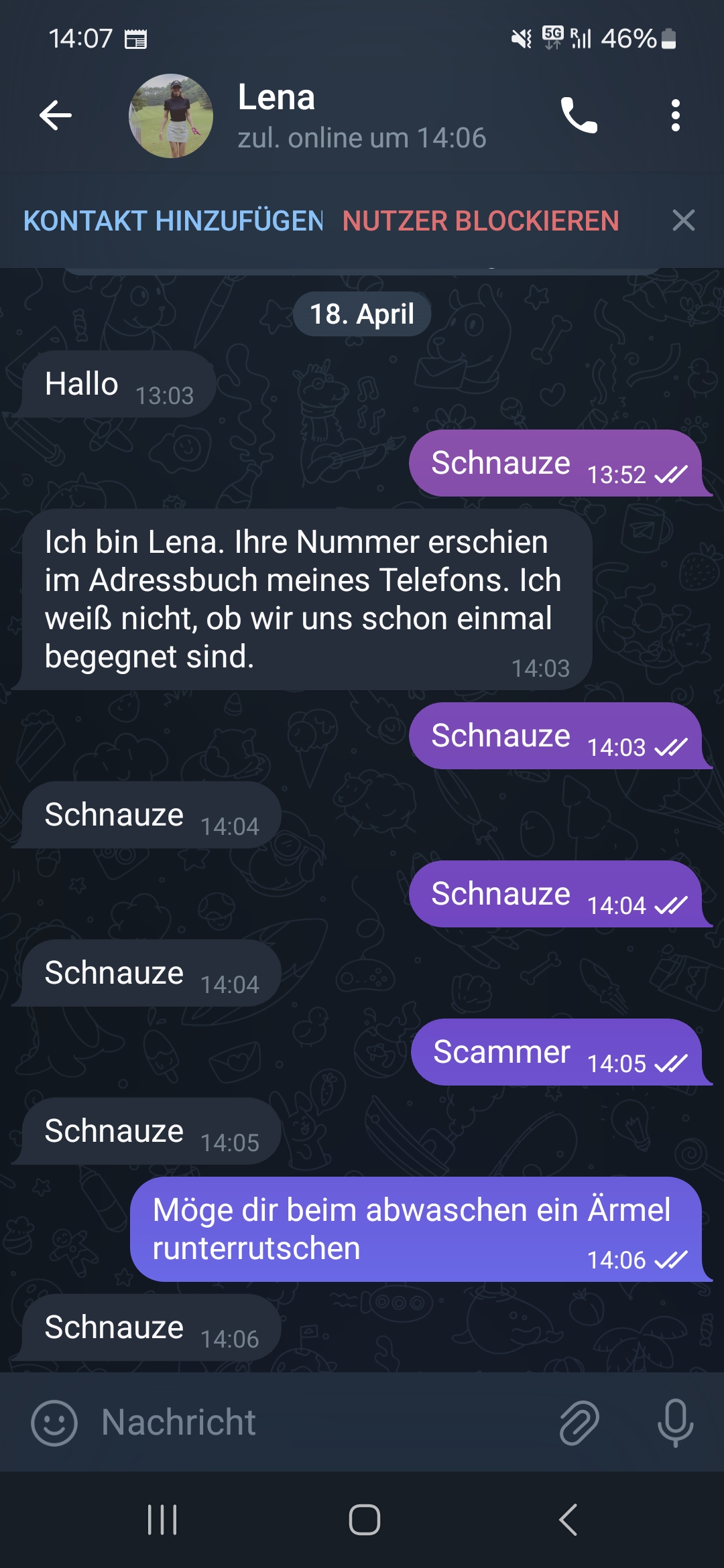Tap the microphone for voice message
724x1568 pixels.
(x=675, y=1423)
